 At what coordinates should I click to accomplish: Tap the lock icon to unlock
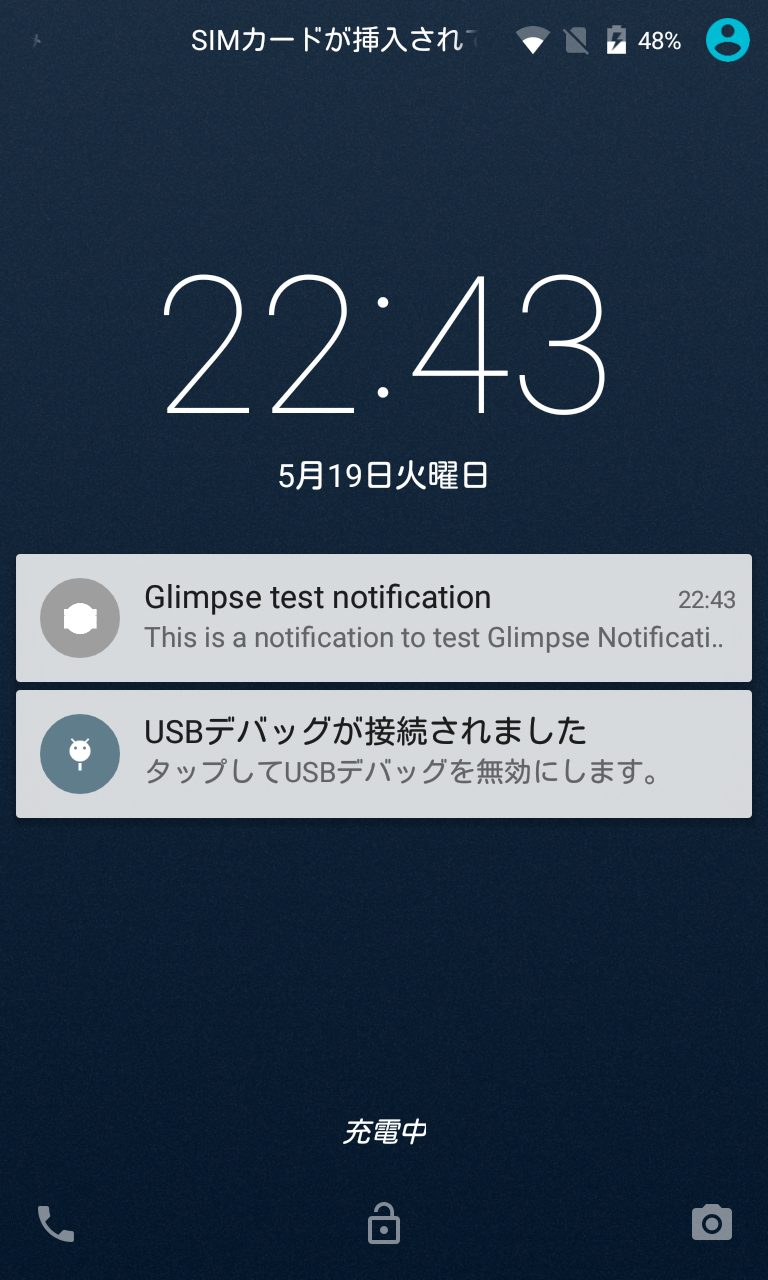point(384,1222)
